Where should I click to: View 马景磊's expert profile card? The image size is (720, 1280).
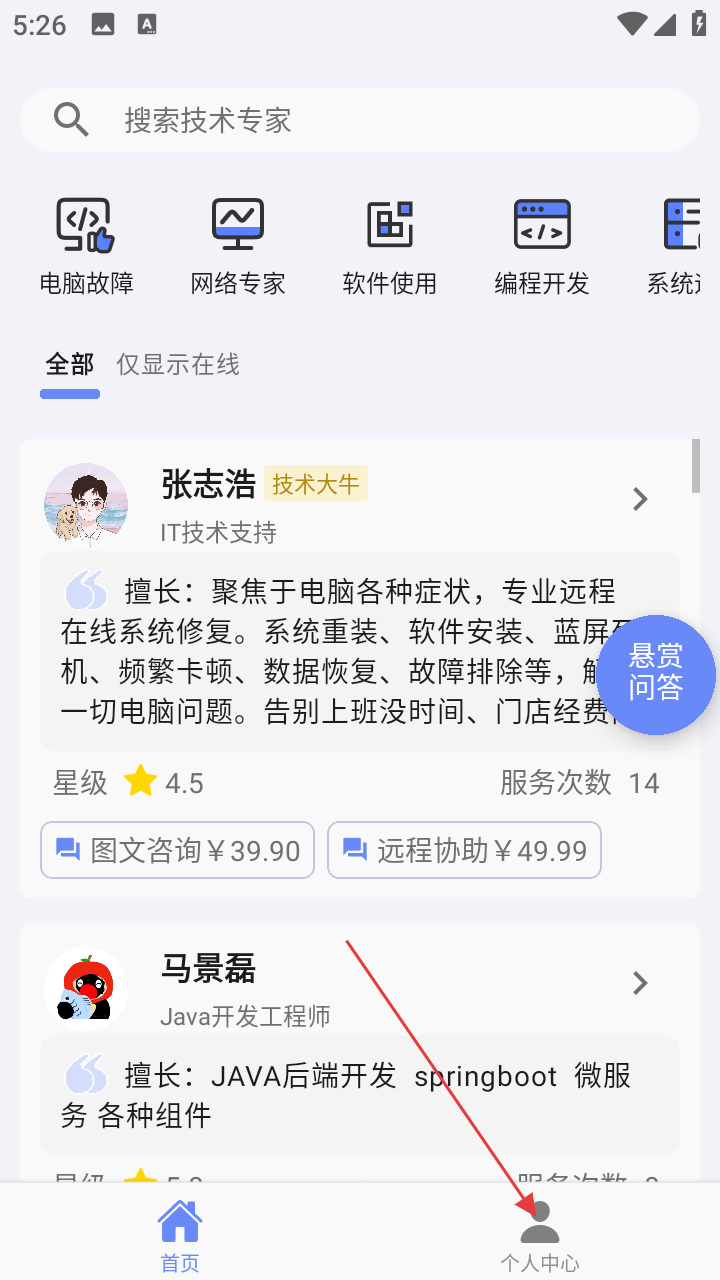click(x=360, y=985)
